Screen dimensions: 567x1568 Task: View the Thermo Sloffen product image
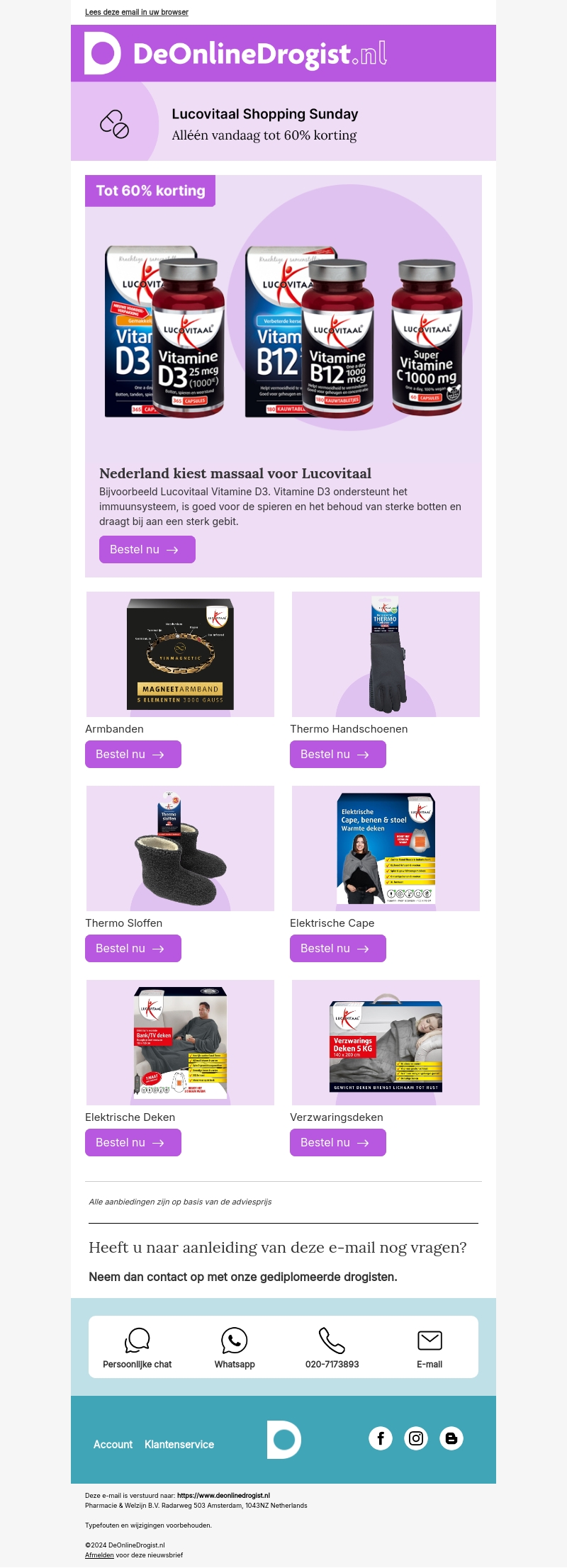coord(180,848)
